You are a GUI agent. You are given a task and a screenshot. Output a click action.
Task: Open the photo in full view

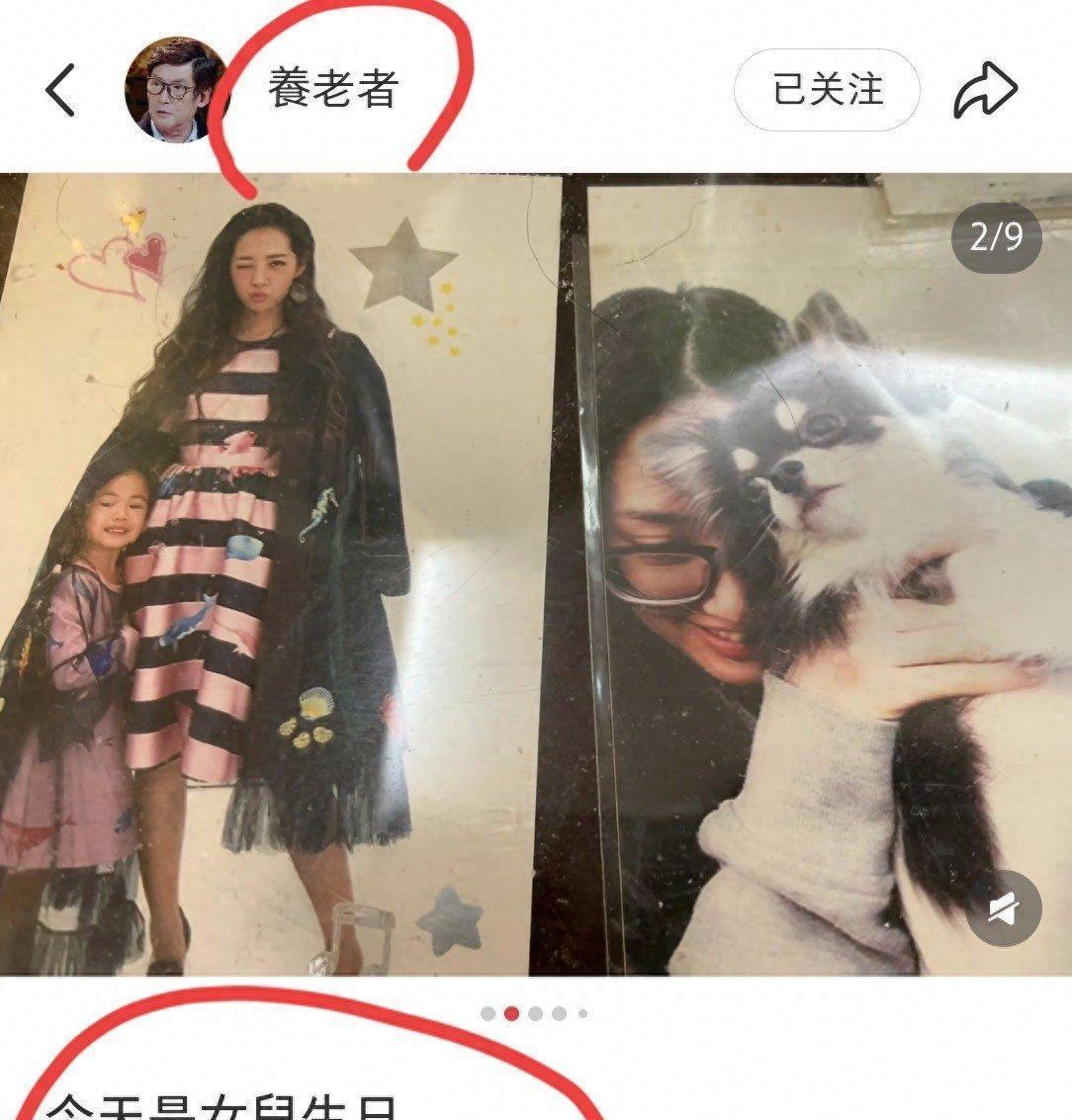coord(536,574)
